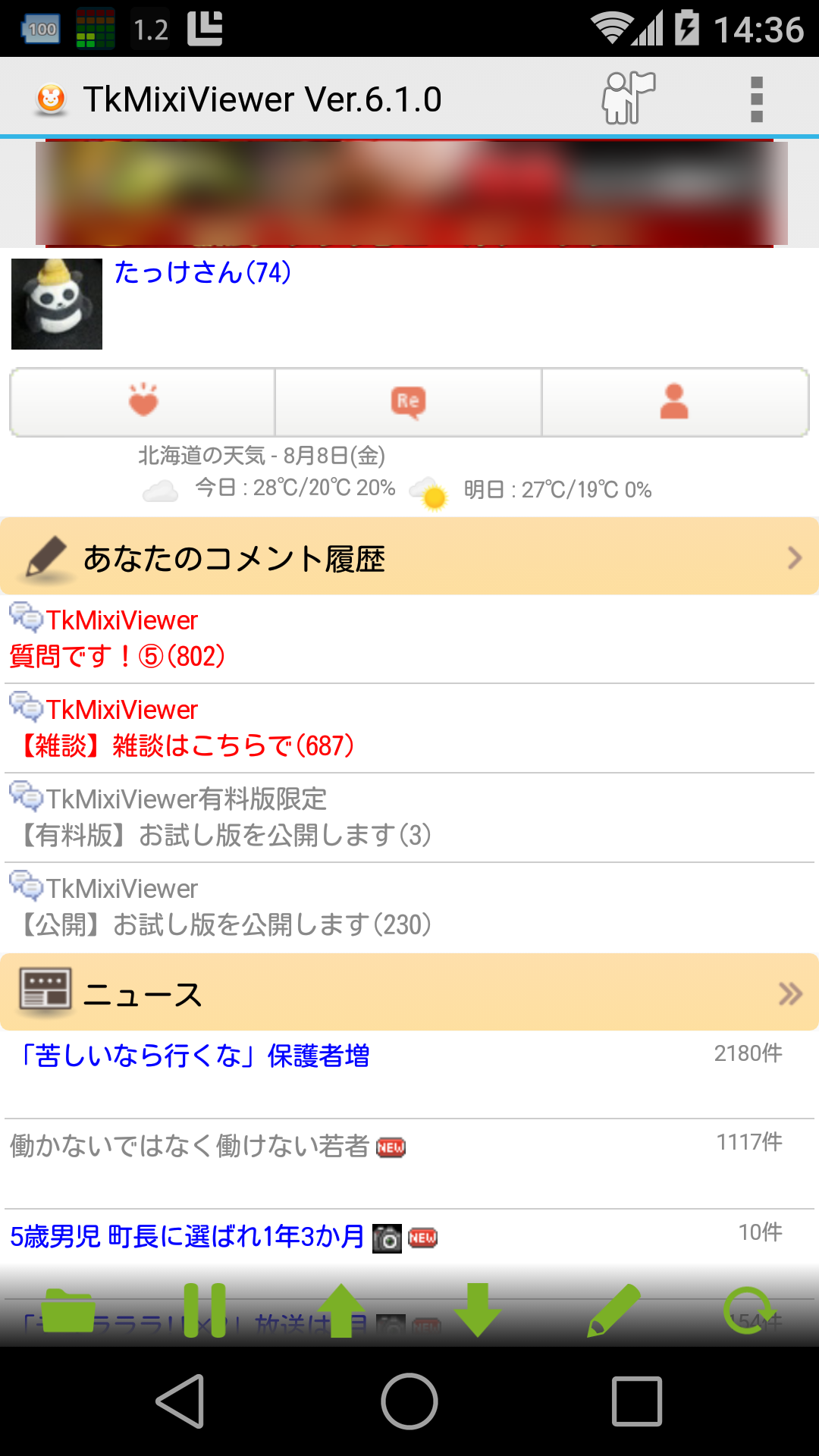Screen dimensions: 819x1456
Task: Expand the ニュース section header
Action: click(409, 993)
